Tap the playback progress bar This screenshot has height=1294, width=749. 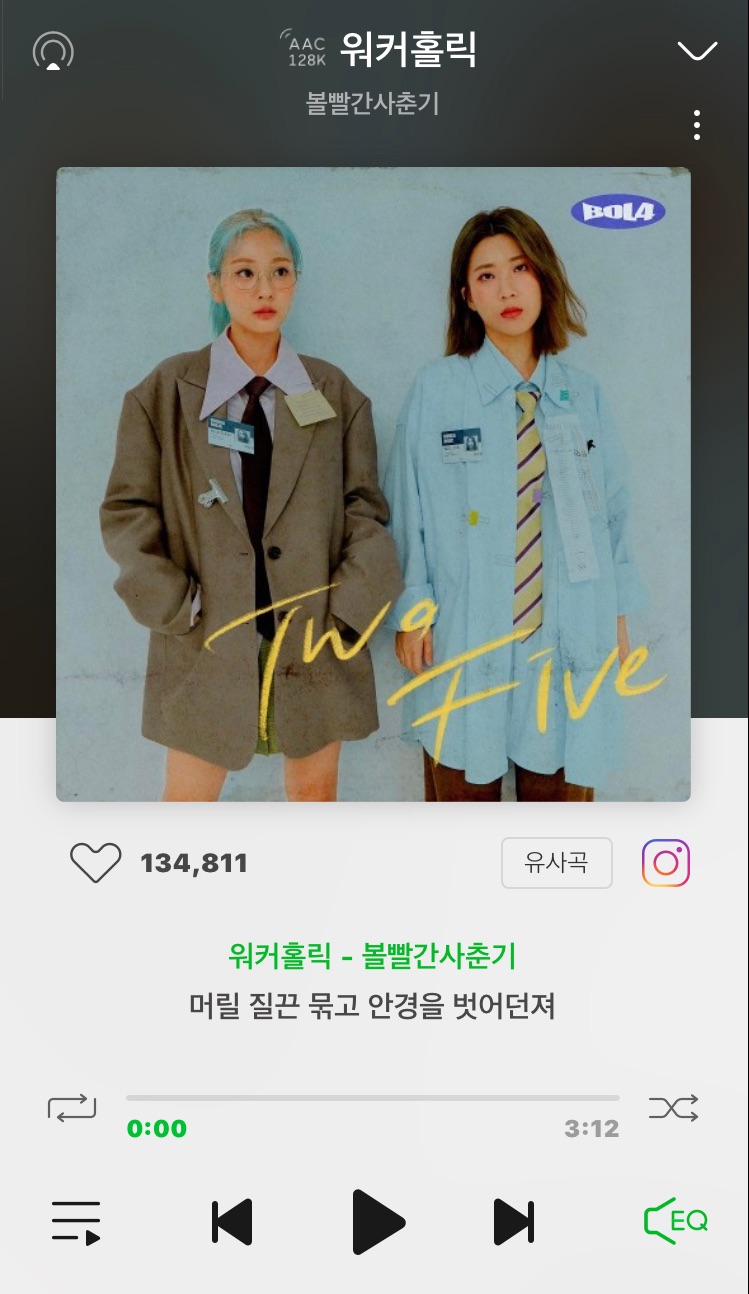(x=372, y=1098)
